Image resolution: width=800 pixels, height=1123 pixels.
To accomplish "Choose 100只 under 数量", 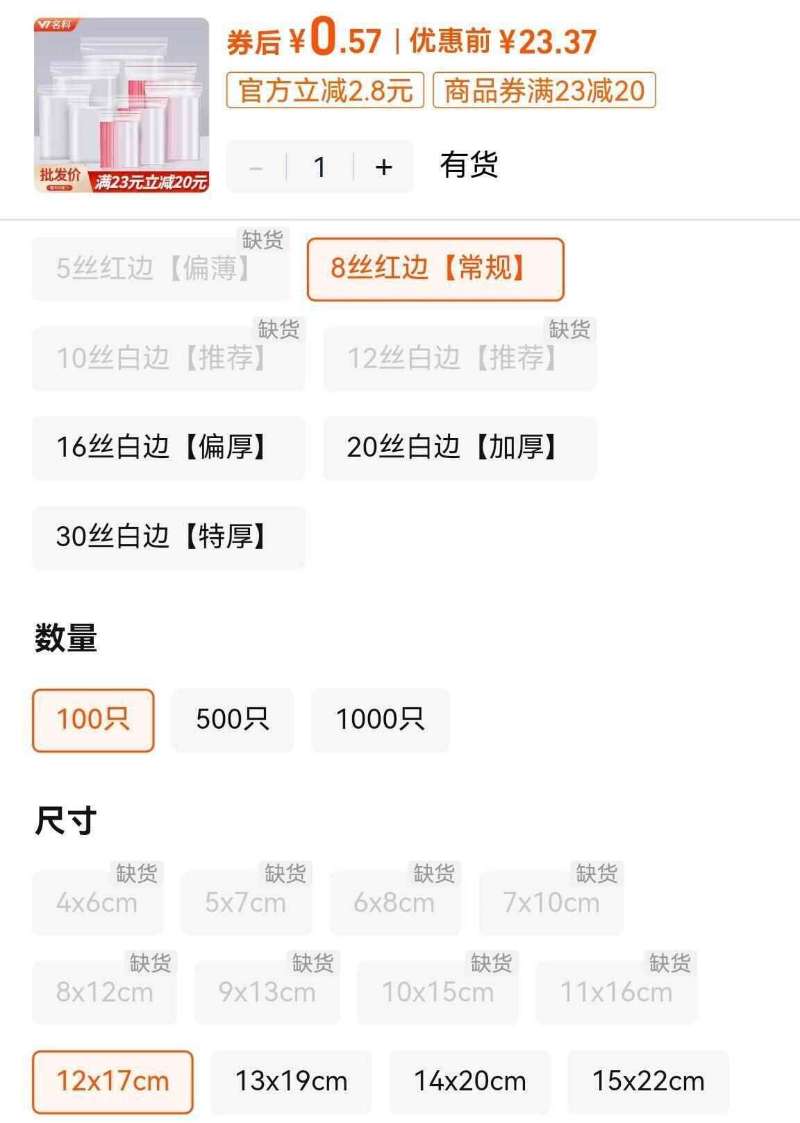I will click(x=93, y=719).
